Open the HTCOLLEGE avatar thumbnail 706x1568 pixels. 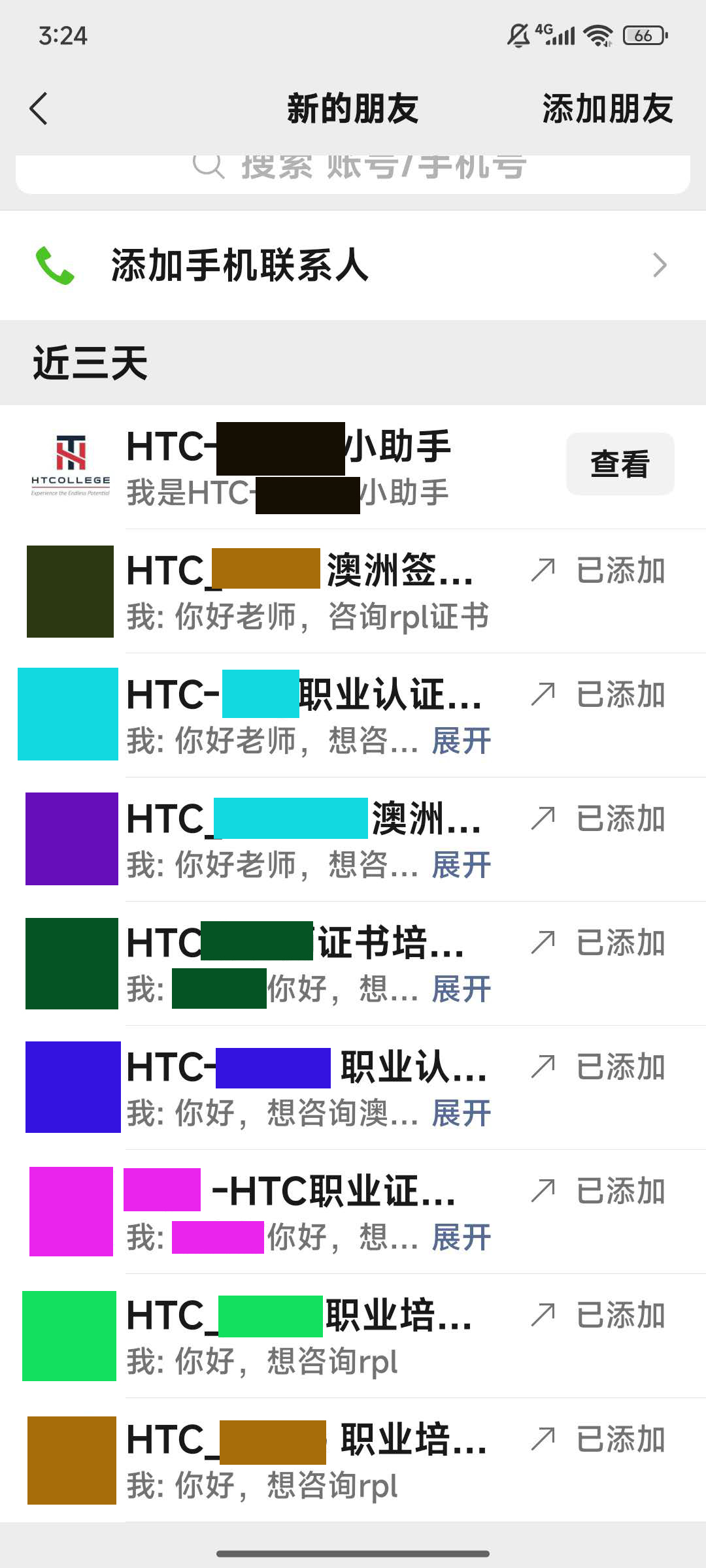[x=71, y=464]
